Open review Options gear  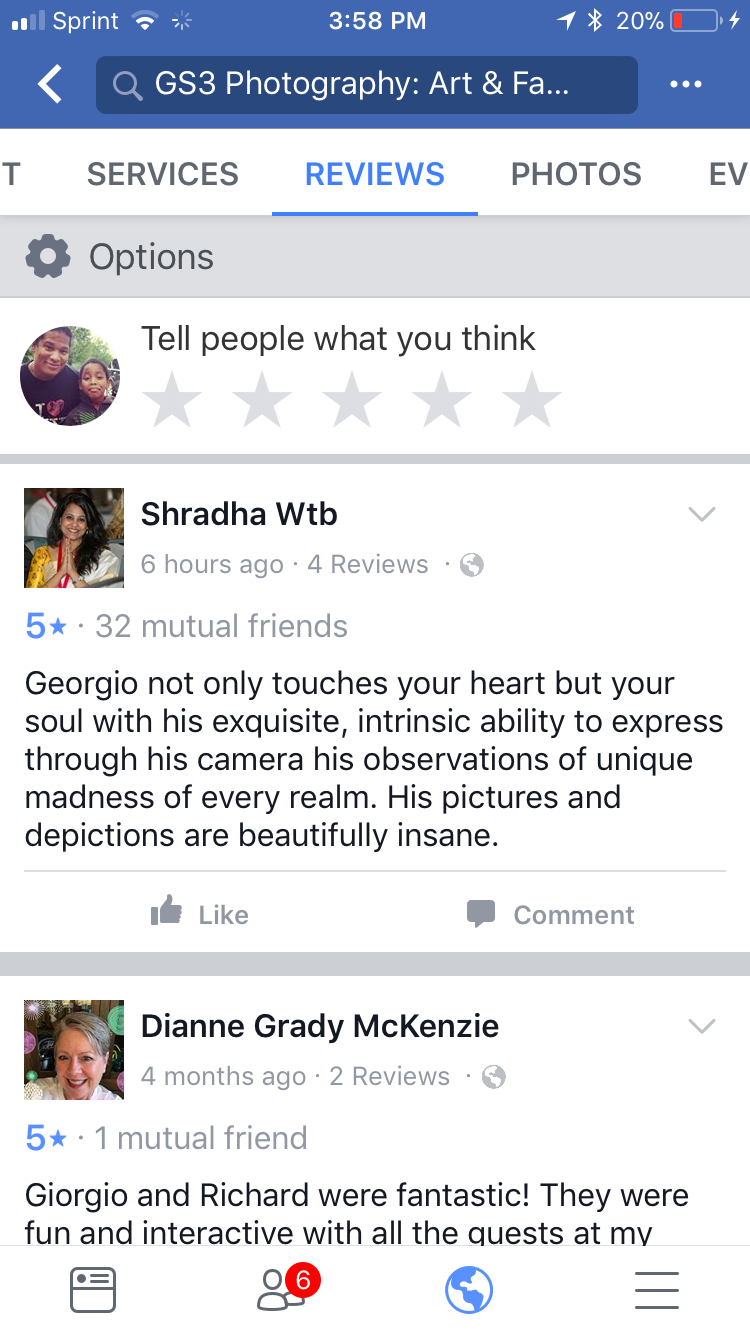48,257
